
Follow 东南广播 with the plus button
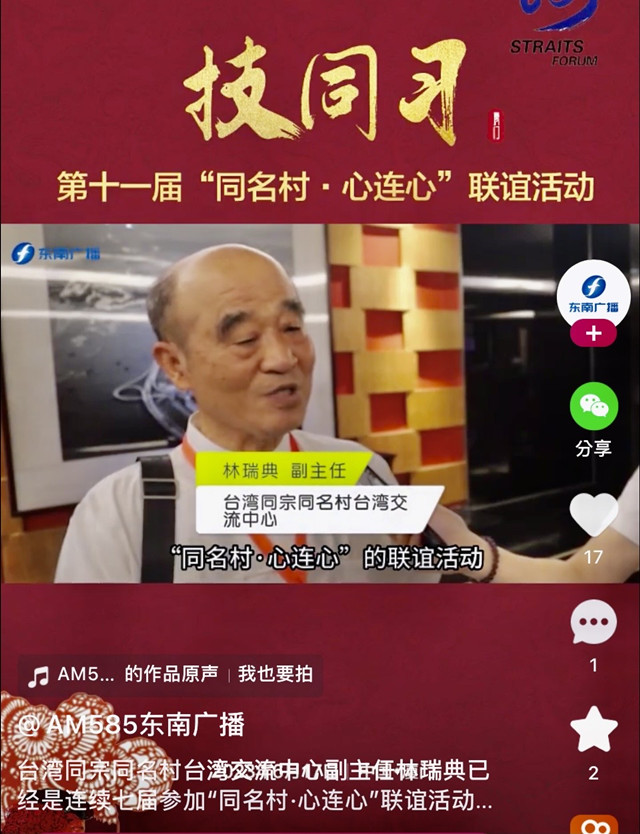tap(593, 334)
